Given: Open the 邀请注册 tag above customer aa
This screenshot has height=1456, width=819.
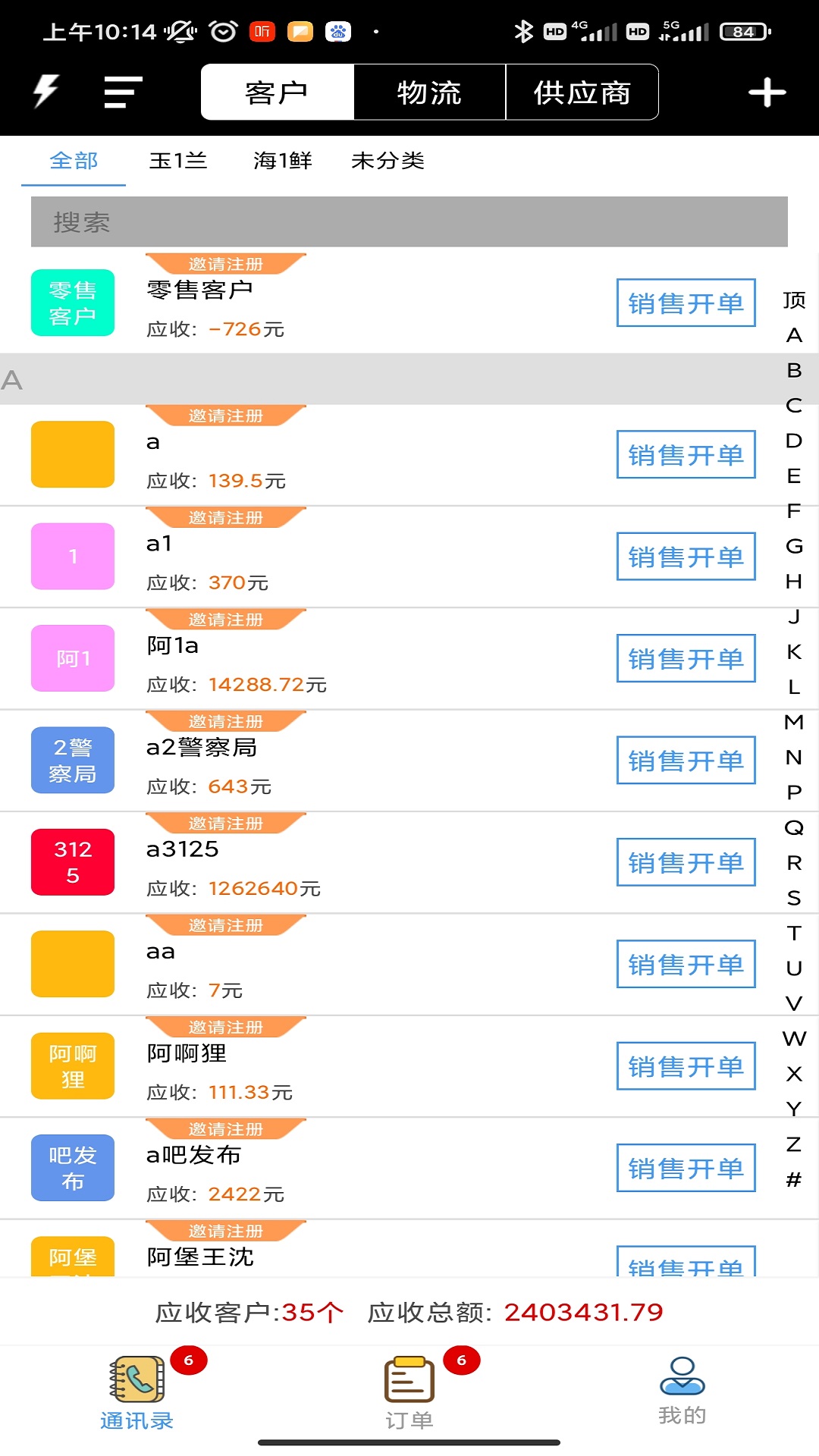Looking at the screenshot, I should point(225,924).
